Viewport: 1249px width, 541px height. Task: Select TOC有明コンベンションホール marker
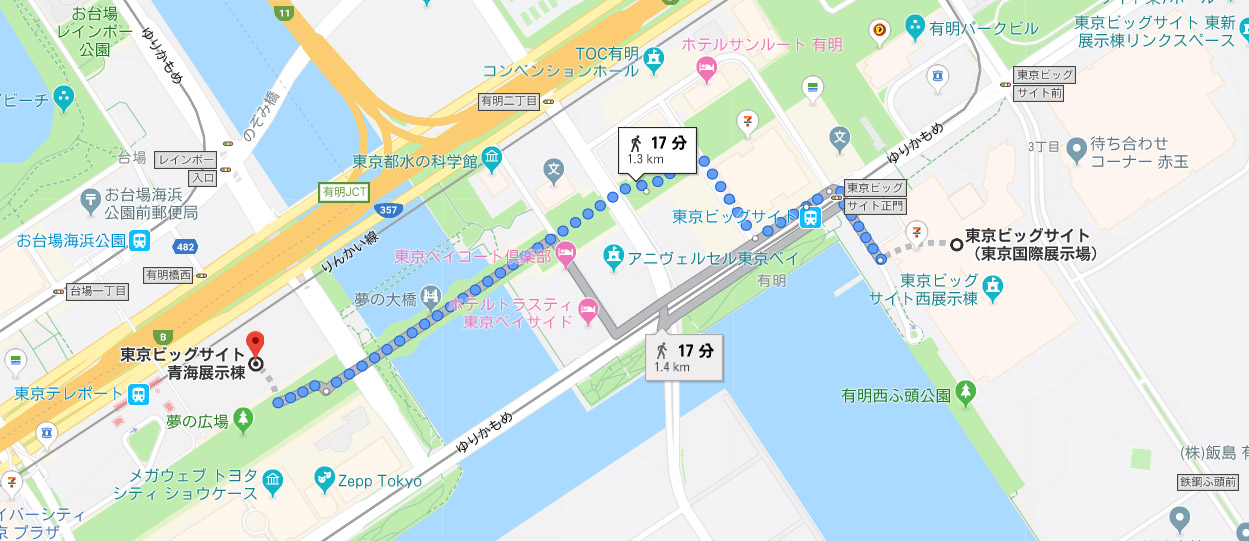point(654,58)
